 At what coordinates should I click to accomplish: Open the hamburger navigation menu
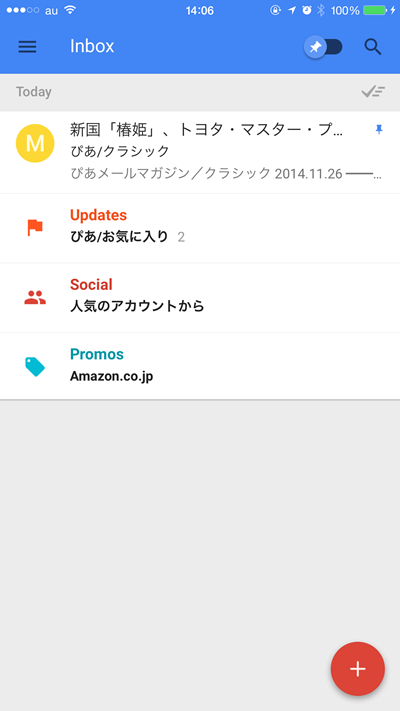click(x=27, y=47)
